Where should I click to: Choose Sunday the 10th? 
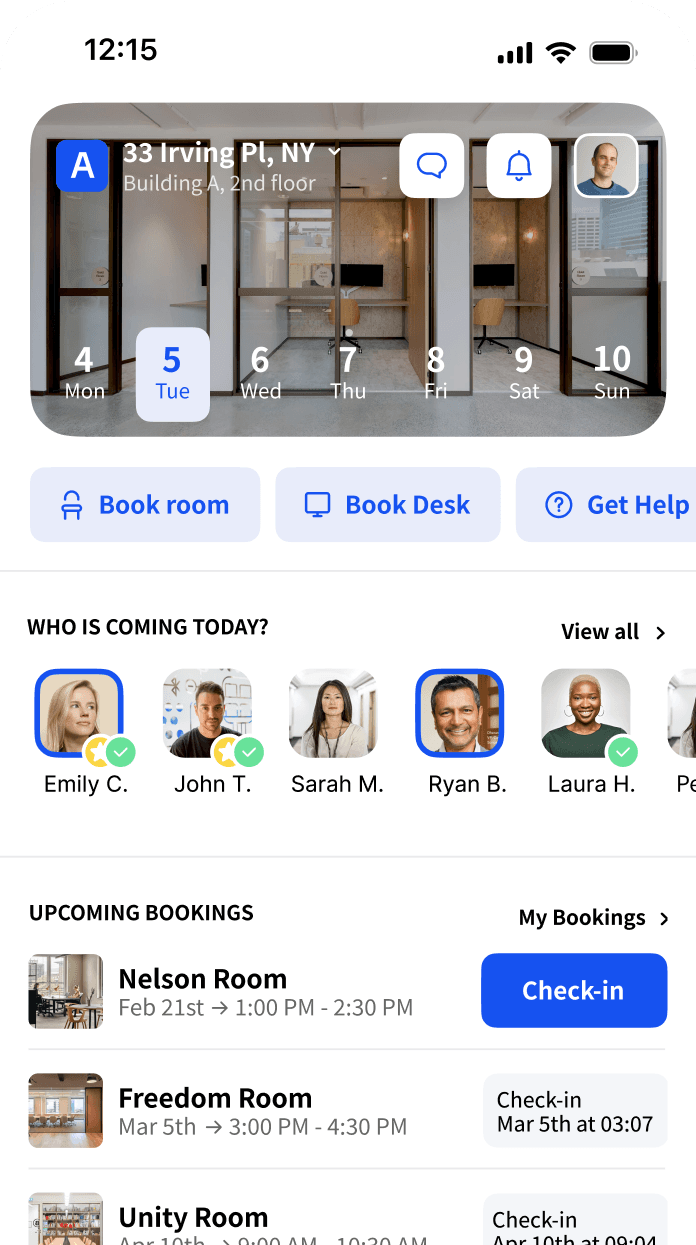point(612,373)
